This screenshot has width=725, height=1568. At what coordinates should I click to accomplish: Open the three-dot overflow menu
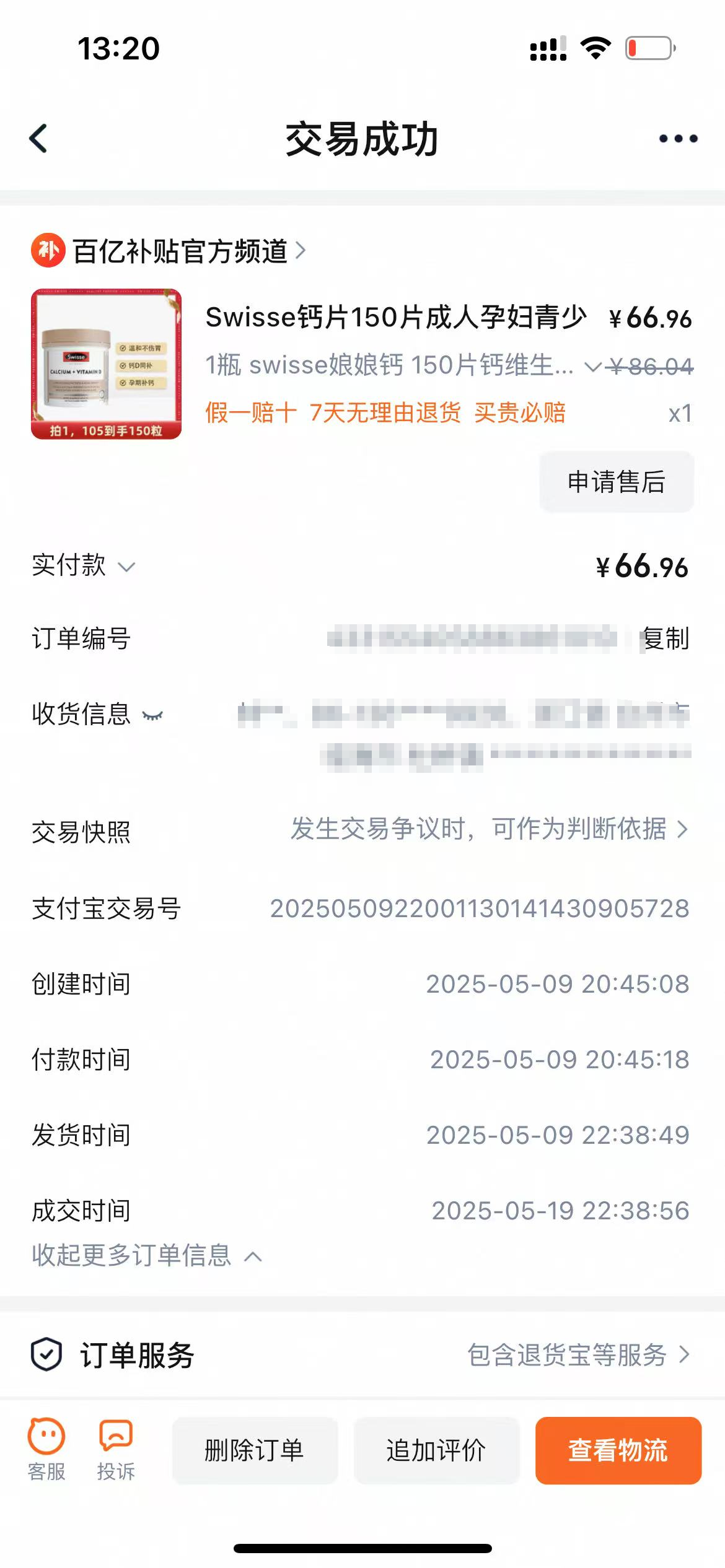pos(678,138)
